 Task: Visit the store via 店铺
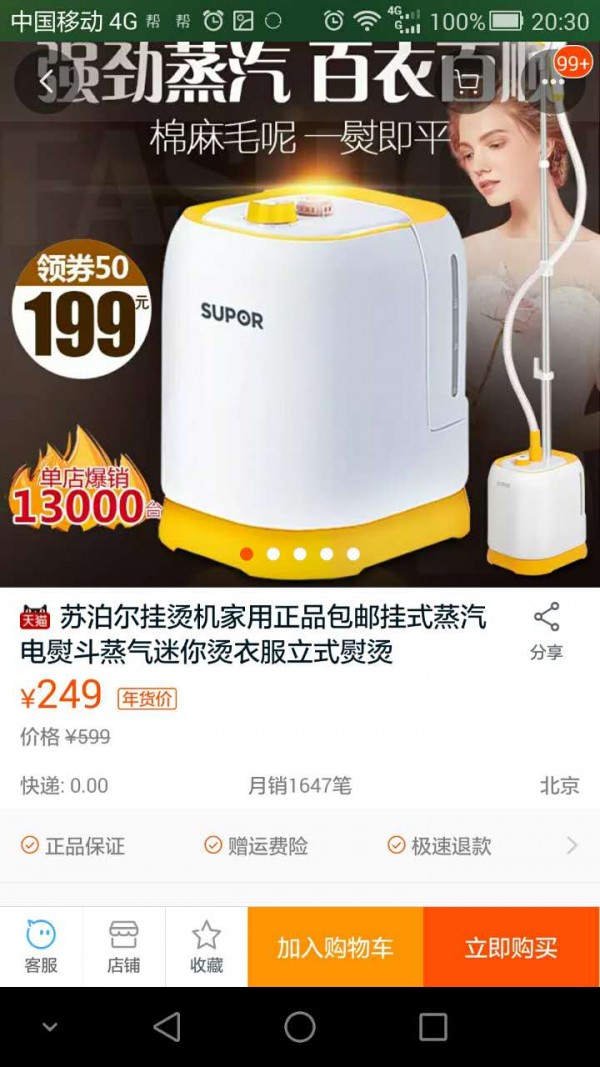pos(124,946)
